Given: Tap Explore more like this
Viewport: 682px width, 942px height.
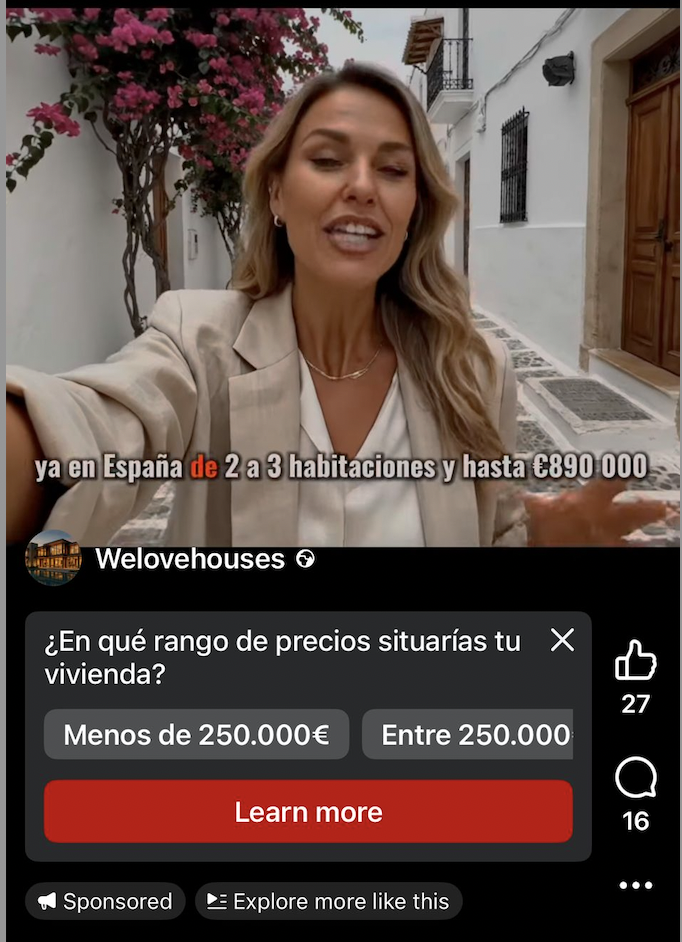Looking at the screenshot, I should tap(329, 901).
